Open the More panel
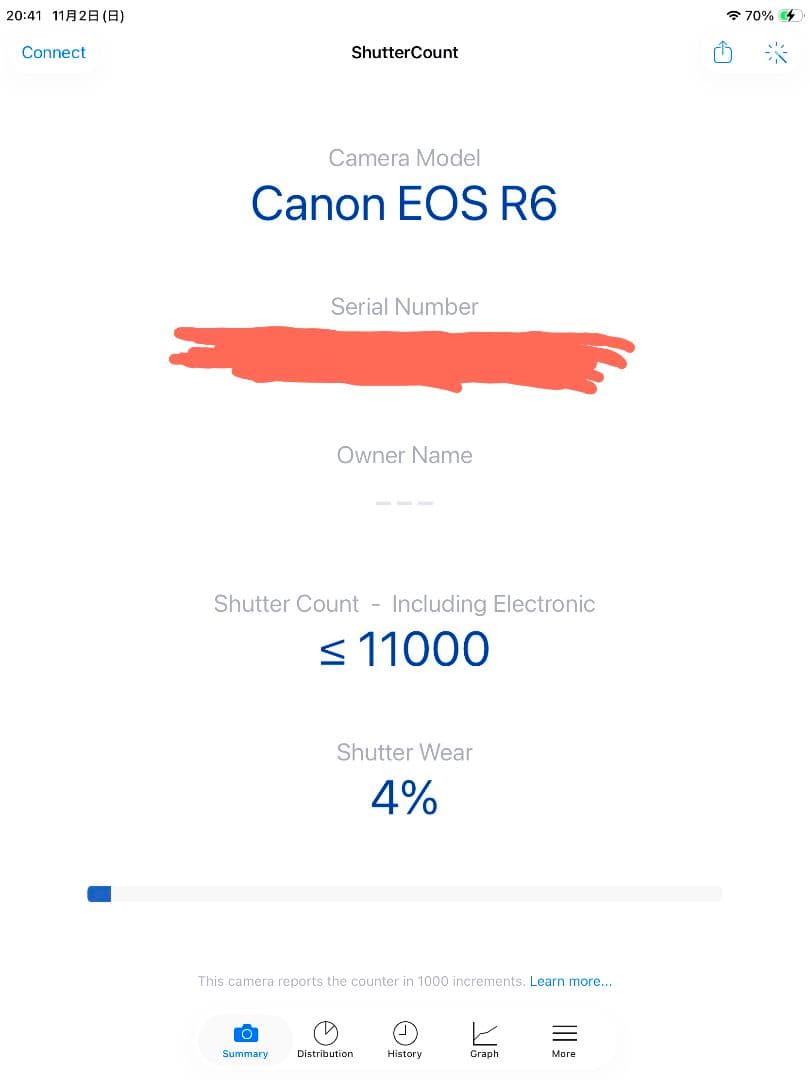810x1080 pixels. tap(564, 1040)
